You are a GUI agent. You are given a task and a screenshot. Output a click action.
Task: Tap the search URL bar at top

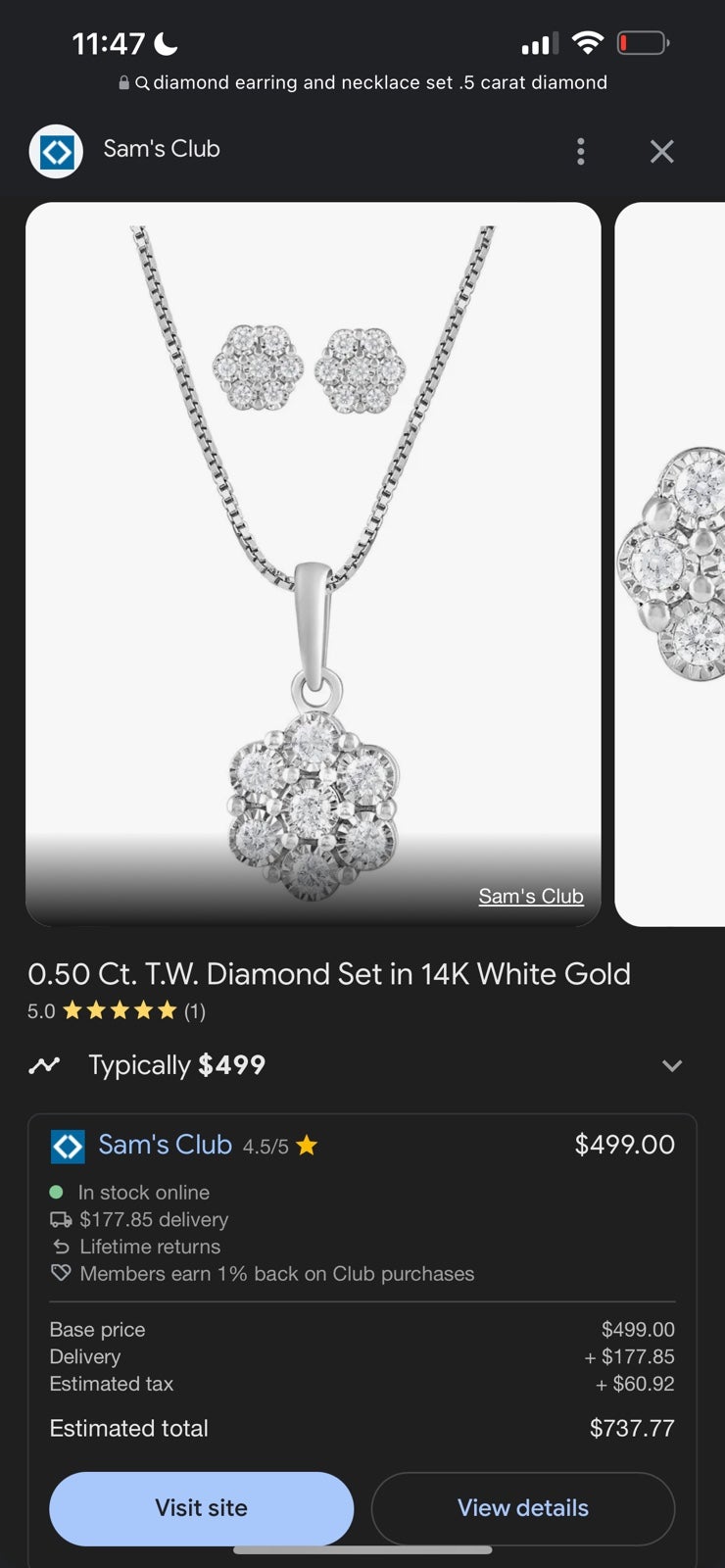(362, 83)
